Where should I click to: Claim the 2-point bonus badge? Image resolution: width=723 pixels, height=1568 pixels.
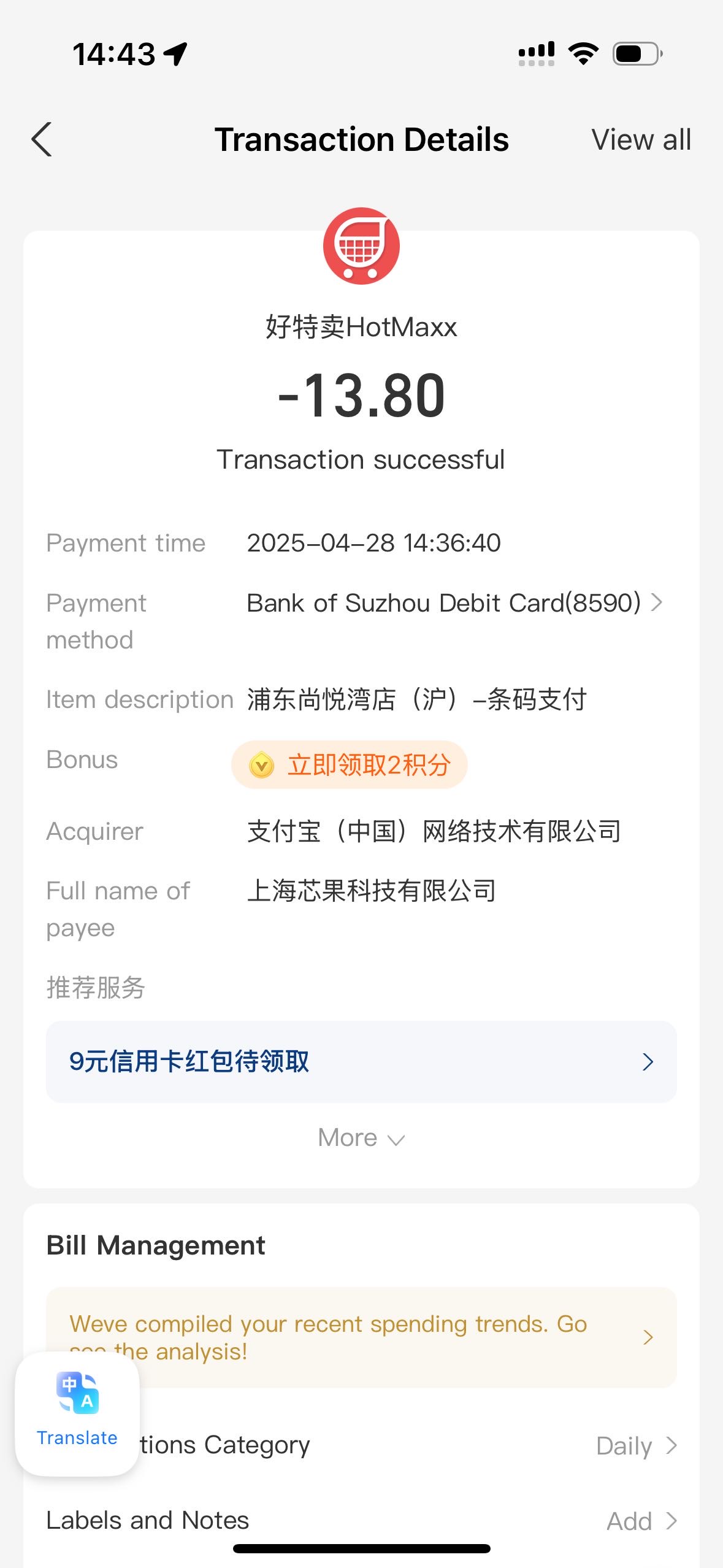349,765
